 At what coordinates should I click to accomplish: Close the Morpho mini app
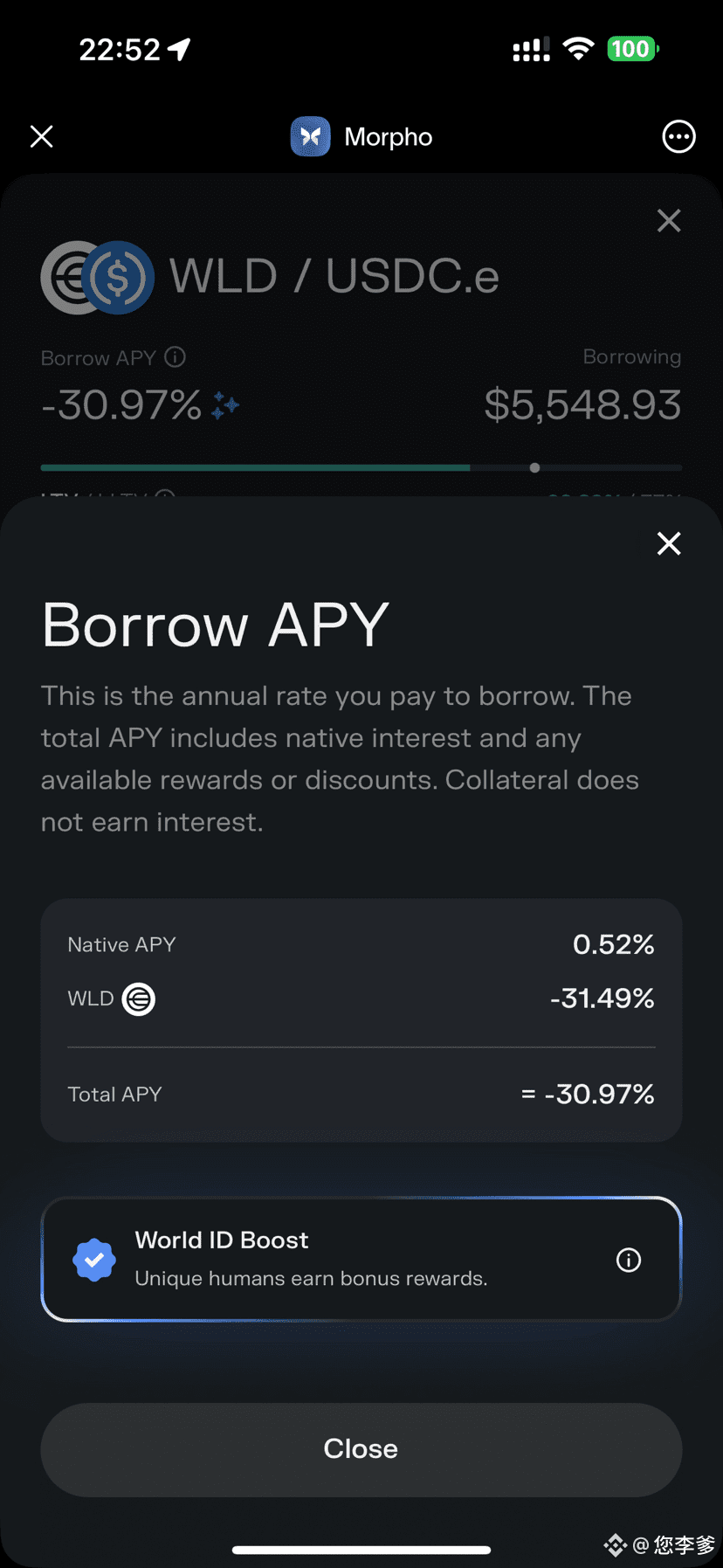tap(42, 136)
